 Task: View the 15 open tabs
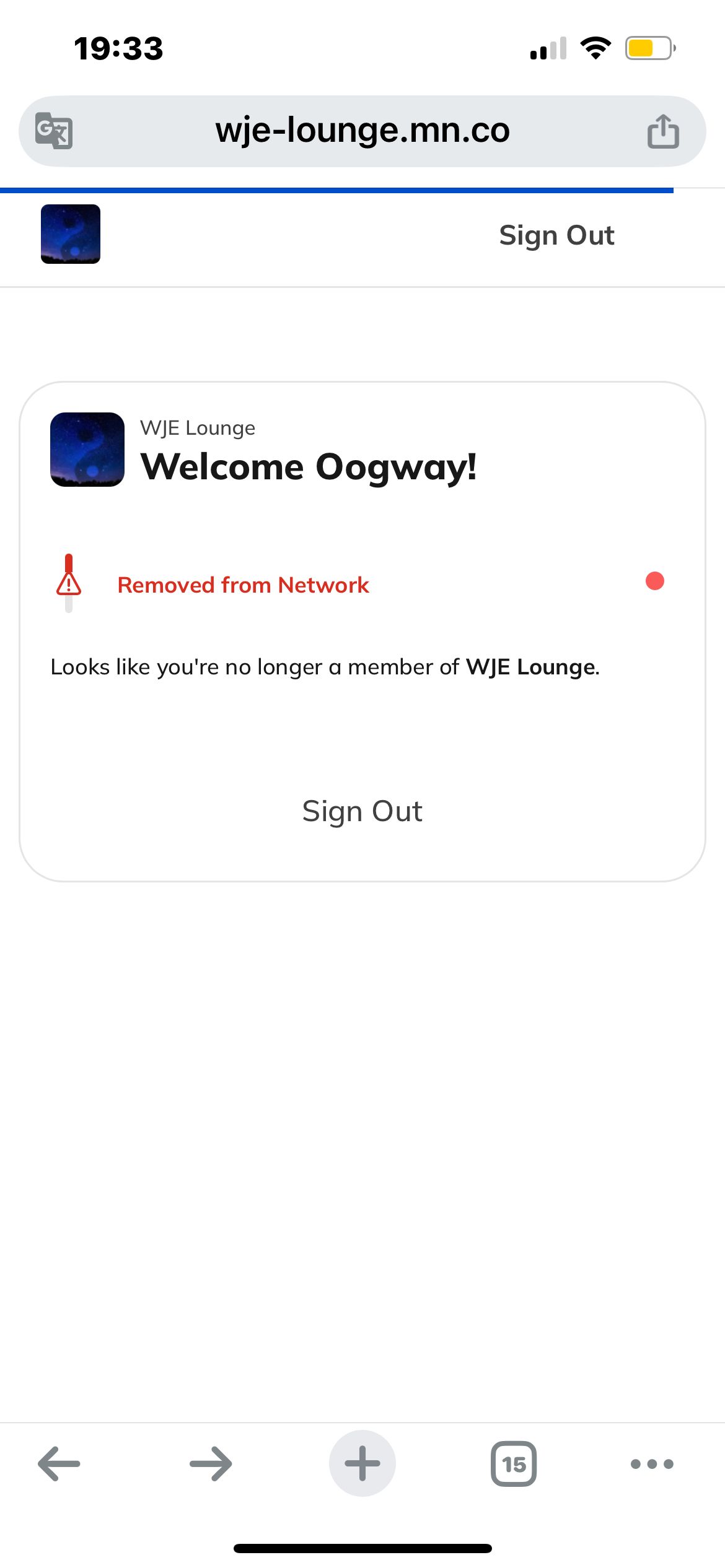point(514,1464)
